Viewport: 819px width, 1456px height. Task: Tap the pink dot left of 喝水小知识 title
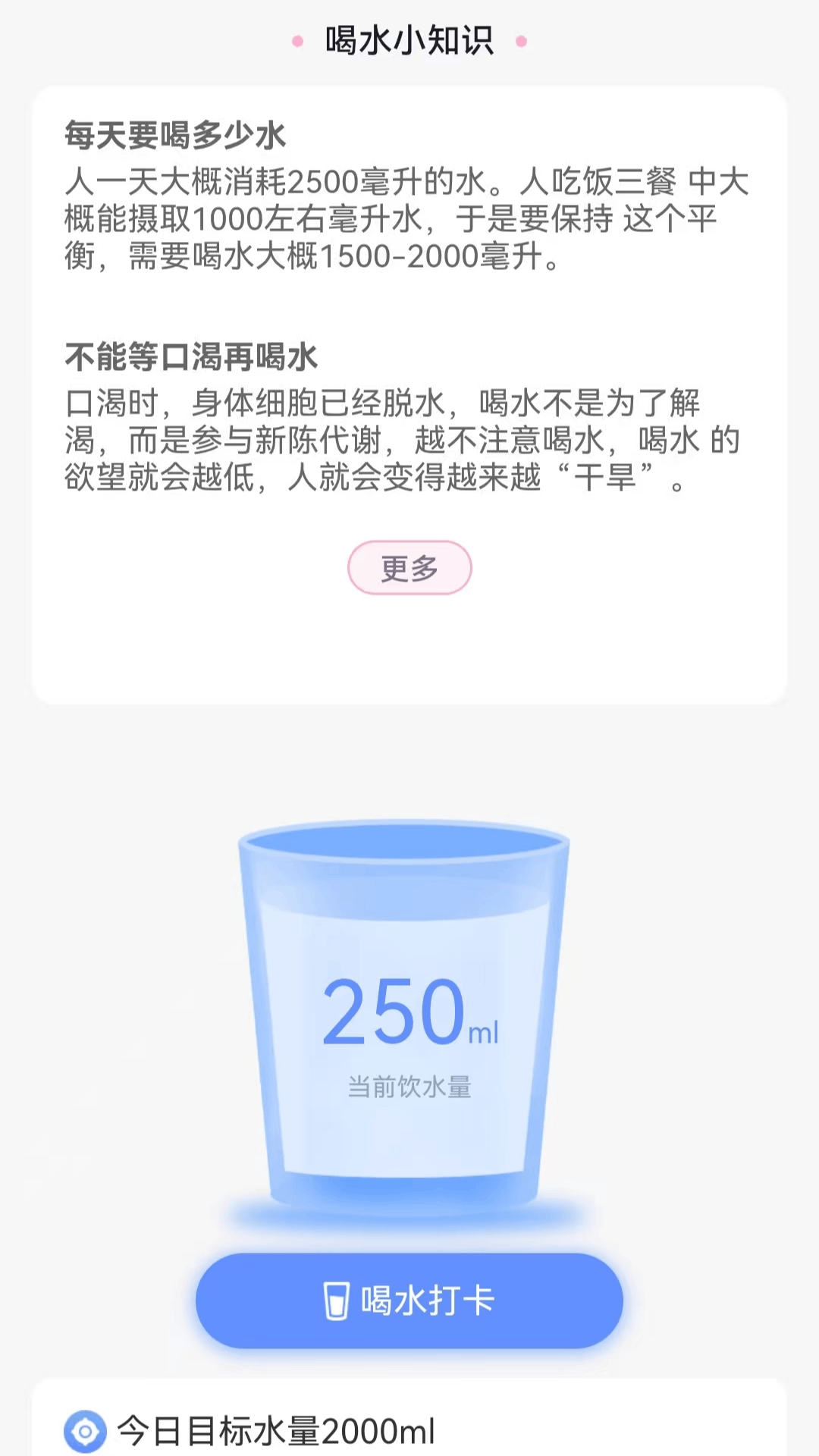[297, 42]
